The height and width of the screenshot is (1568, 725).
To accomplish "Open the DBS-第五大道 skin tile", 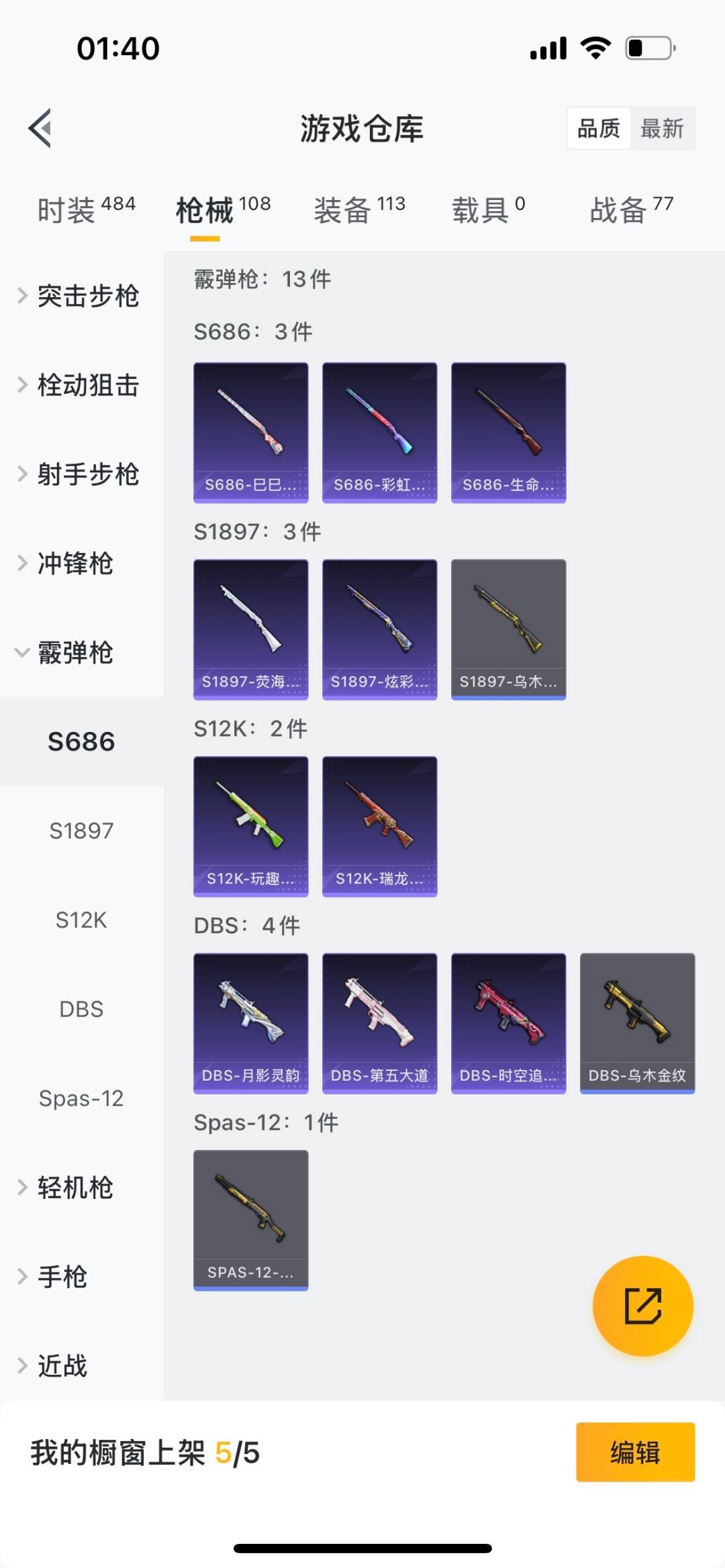I will click(x=379, y=1023).
